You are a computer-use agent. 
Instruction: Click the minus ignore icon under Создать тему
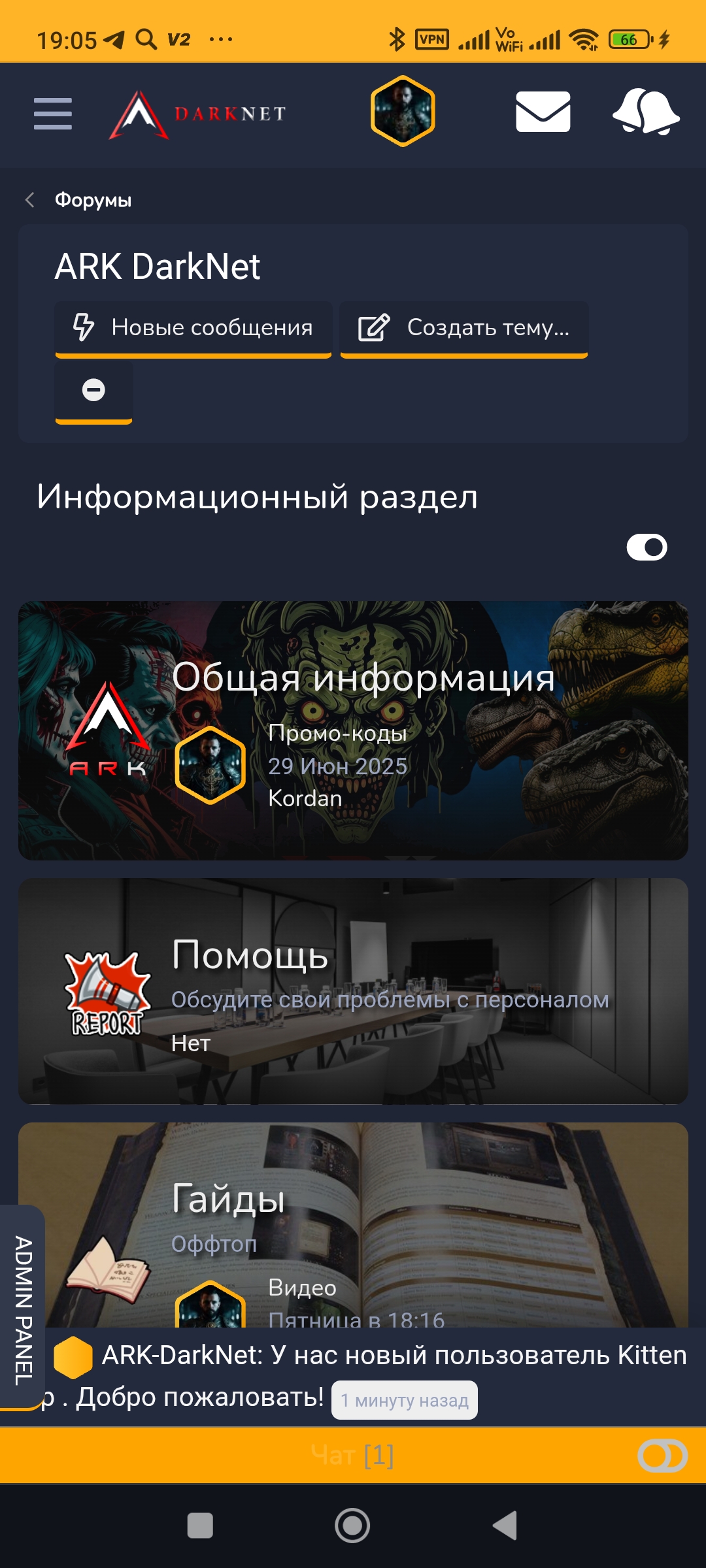(x=93, y=391)
